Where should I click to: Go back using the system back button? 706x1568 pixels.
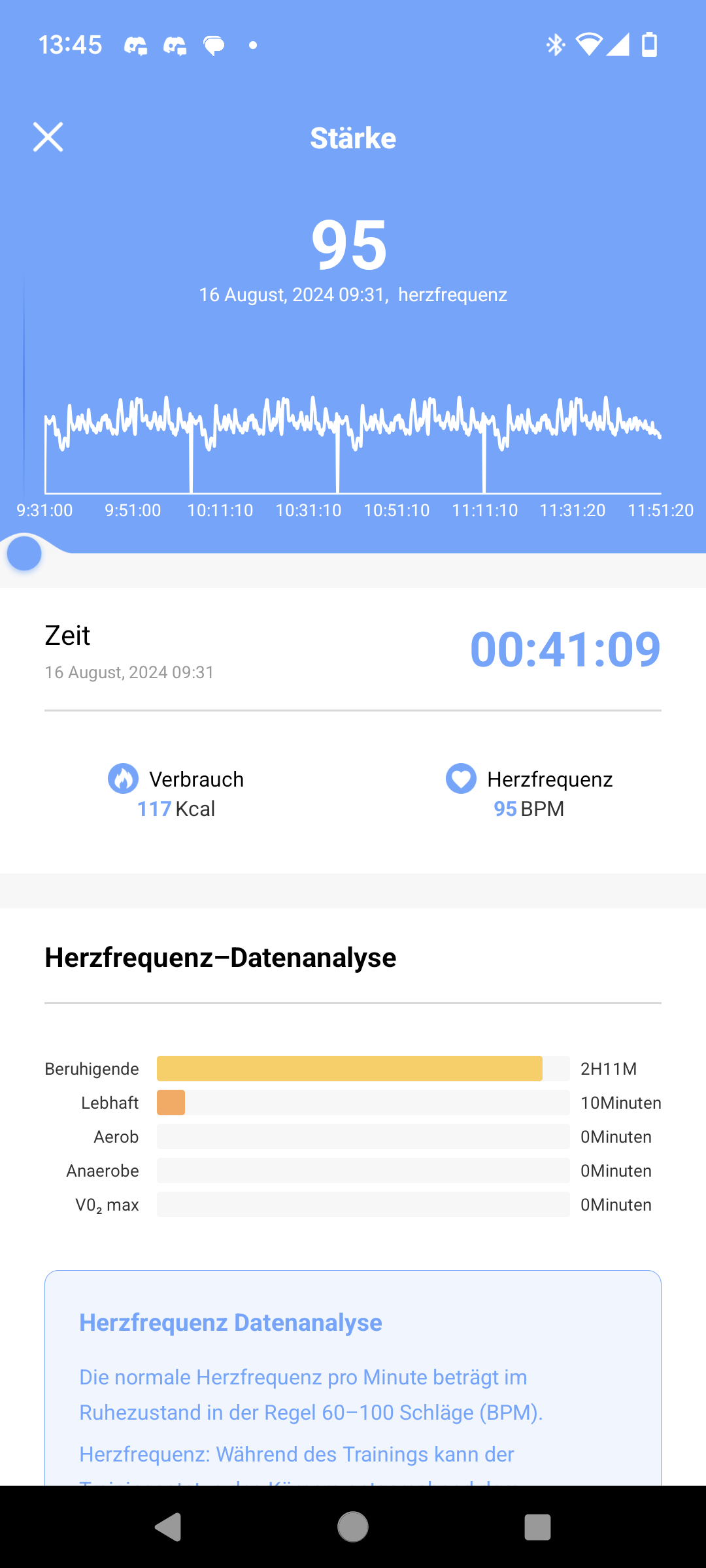point(168,1527)
